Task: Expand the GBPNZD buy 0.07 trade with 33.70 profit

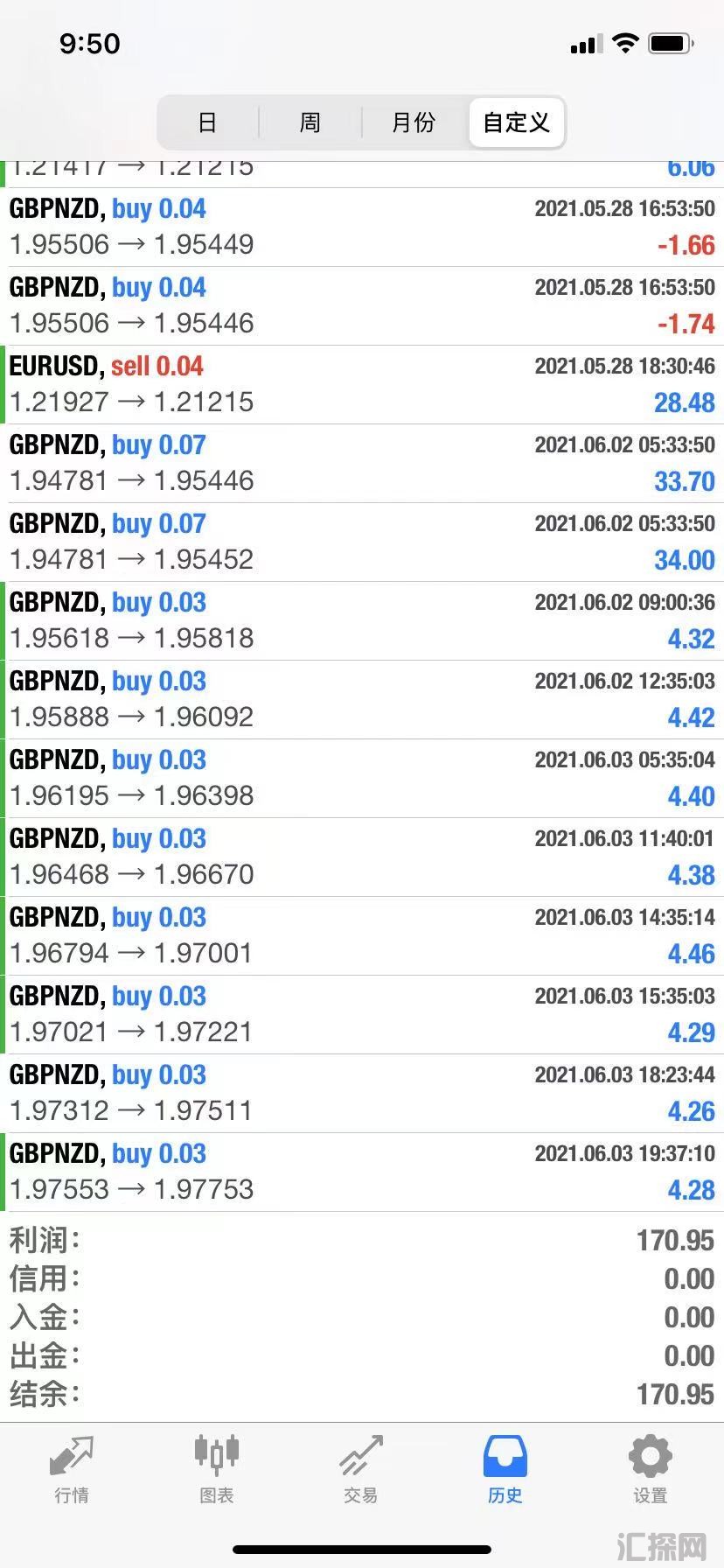Action: 362,463
